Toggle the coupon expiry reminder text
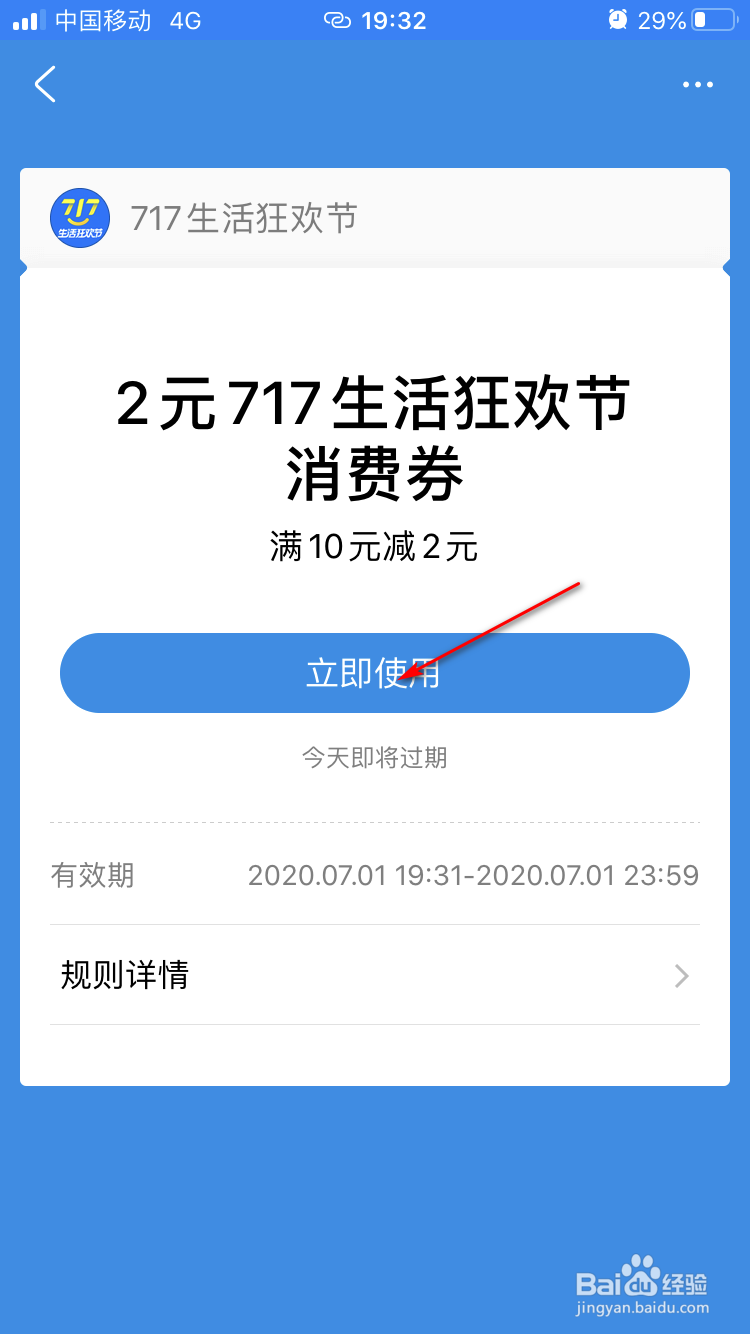Viewport: 750px width, 1334px height. tap(375, 758)
